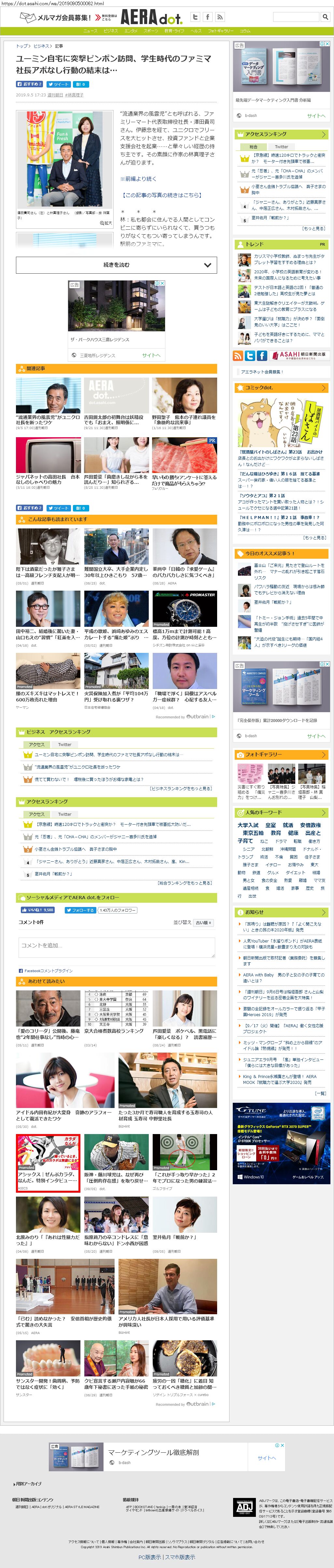This screenshot has width=334, height=1568.
Task: Open the ビジネス breadcrumb link
Action: coord(41,46)
